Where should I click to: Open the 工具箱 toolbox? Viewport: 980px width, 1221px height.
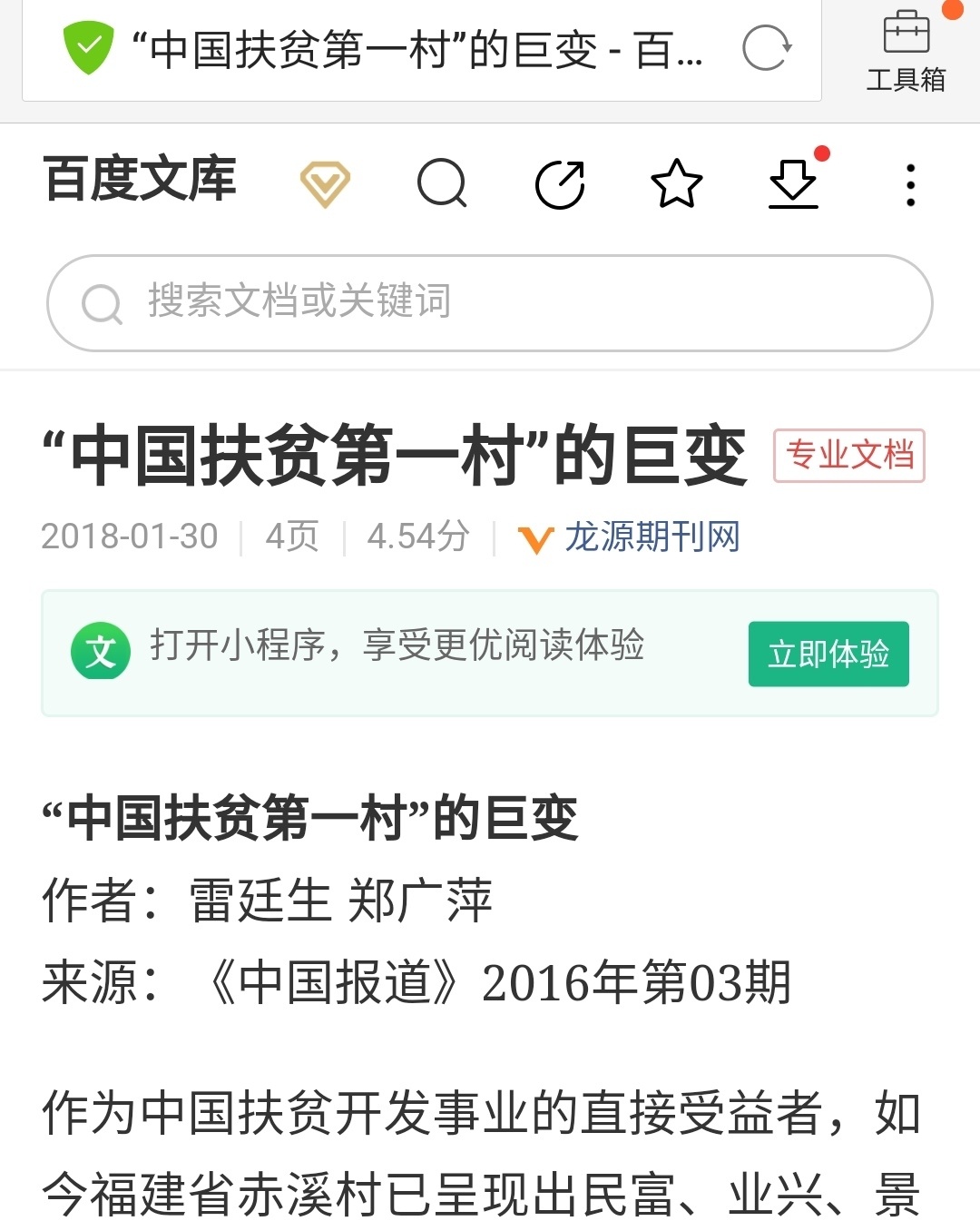[x=906, y=53]
